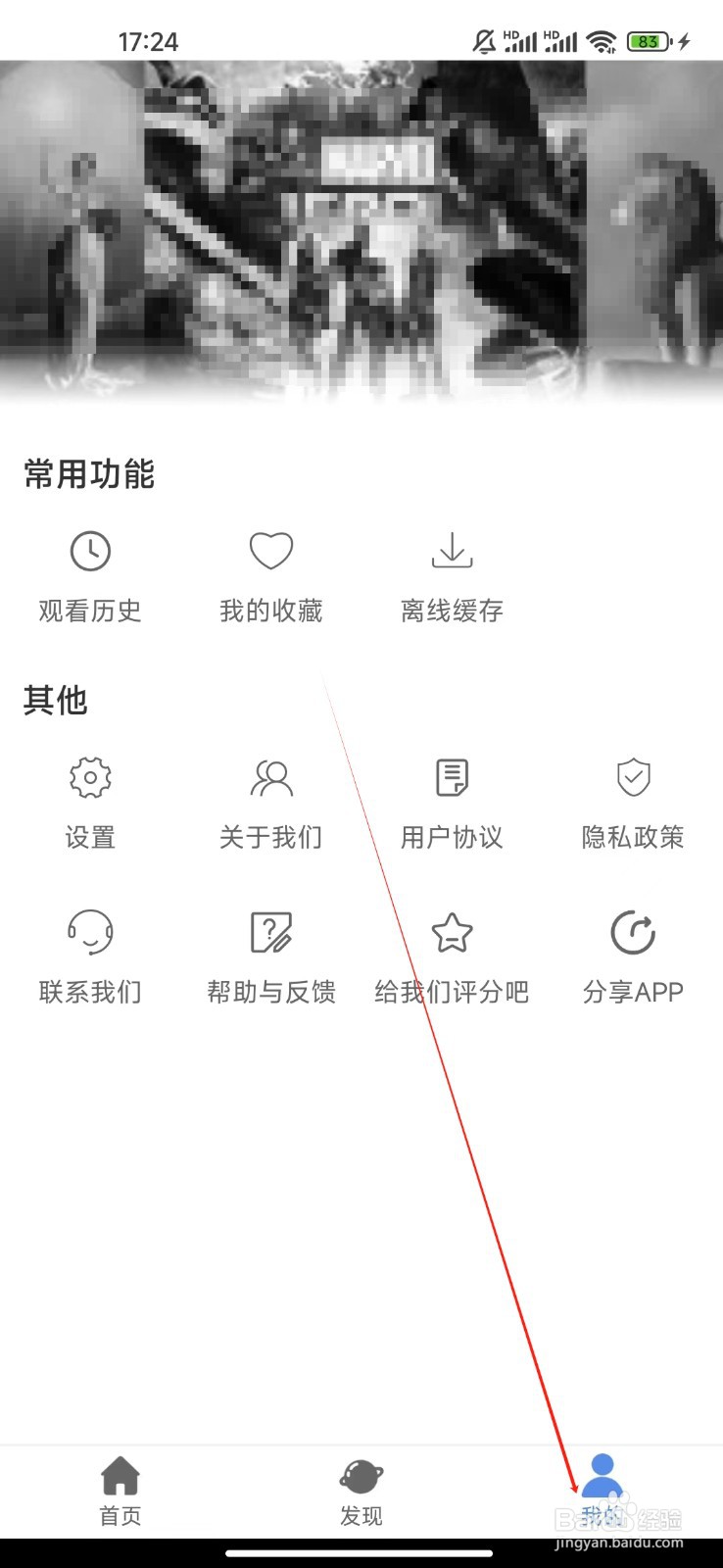723x1568 pixels.
Task: Tap the Wi-Fi status bar icon
Action: point(601,41)
